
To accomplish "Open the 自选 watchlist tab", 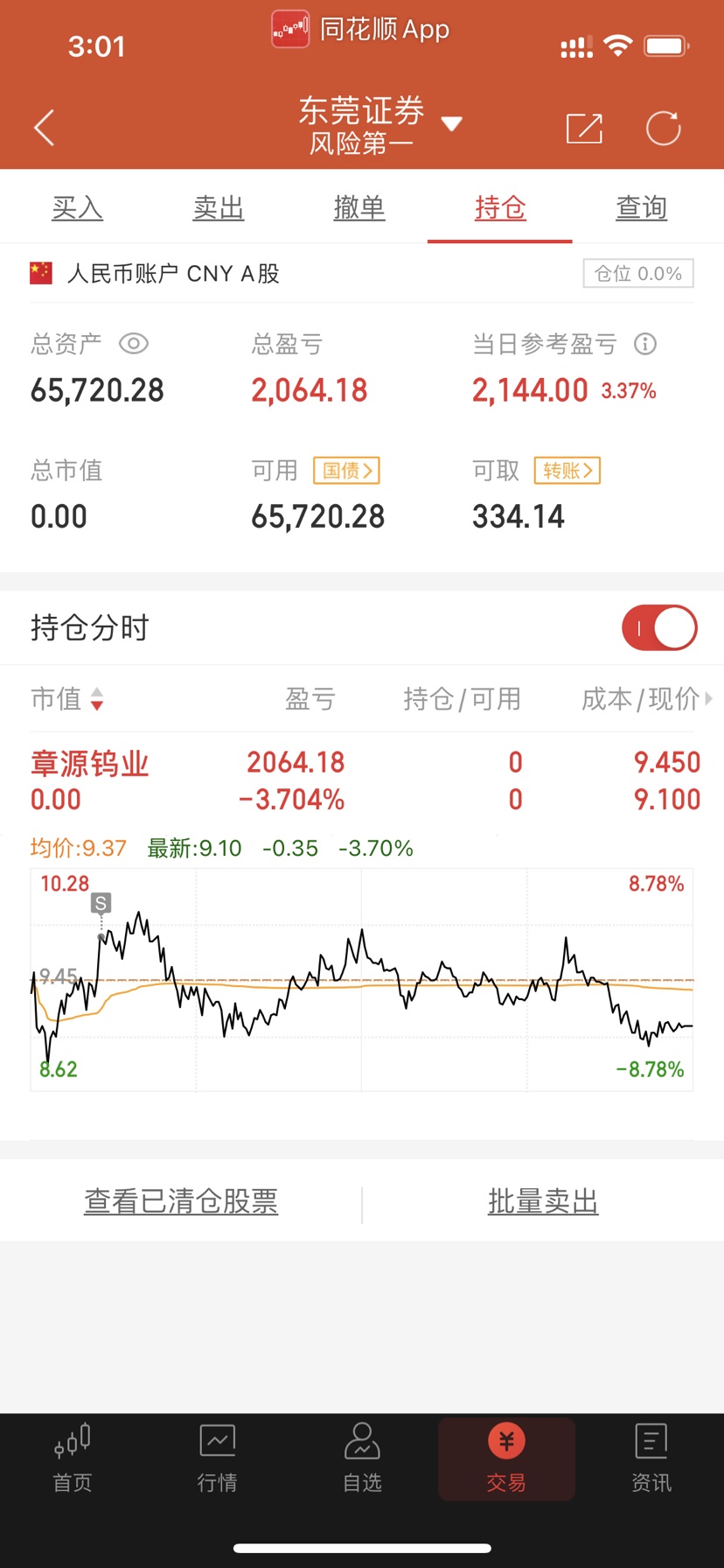I will click(362, 1459).
